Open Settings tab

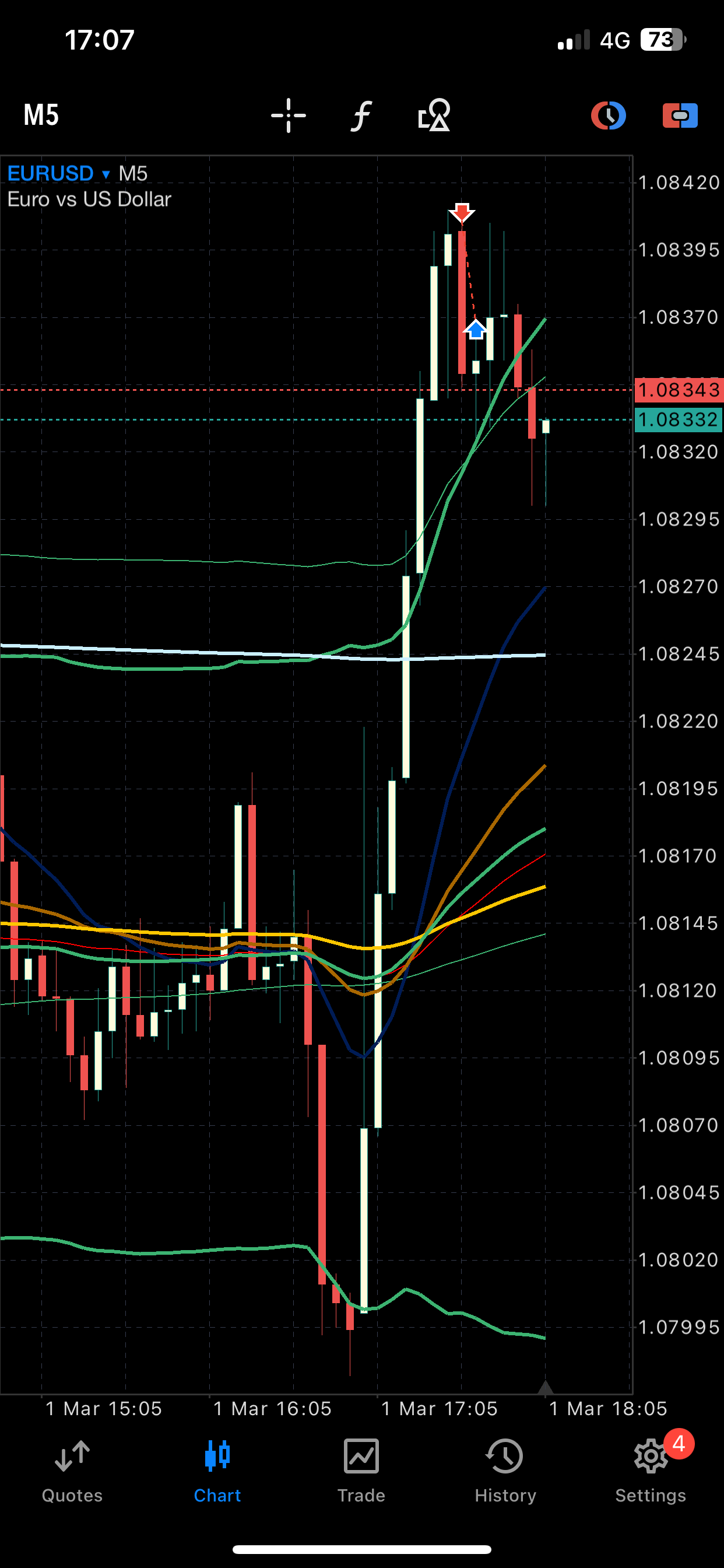651,1471
